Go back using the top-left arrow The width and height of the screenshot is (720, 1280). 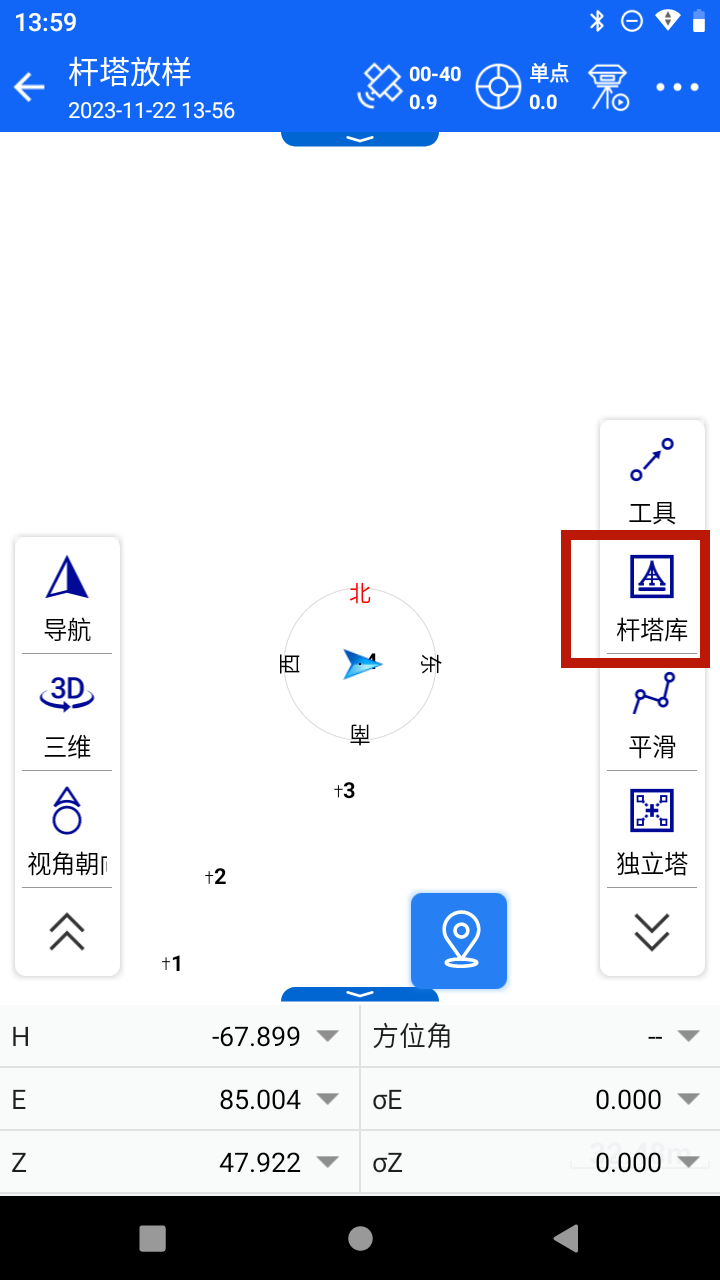tap(29, 87)
